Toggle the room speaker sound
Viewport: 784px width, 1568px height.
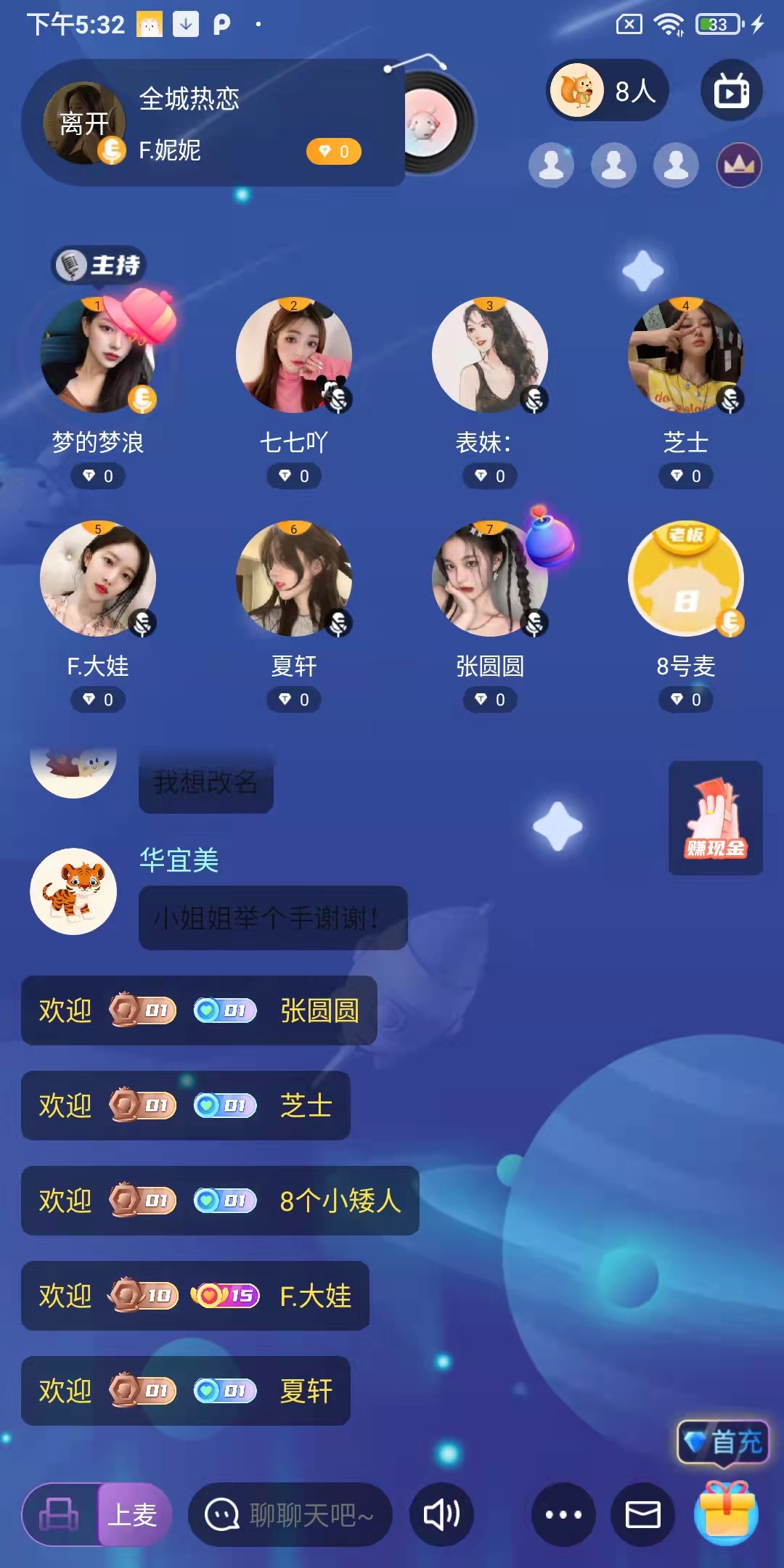coord(441,1514)
